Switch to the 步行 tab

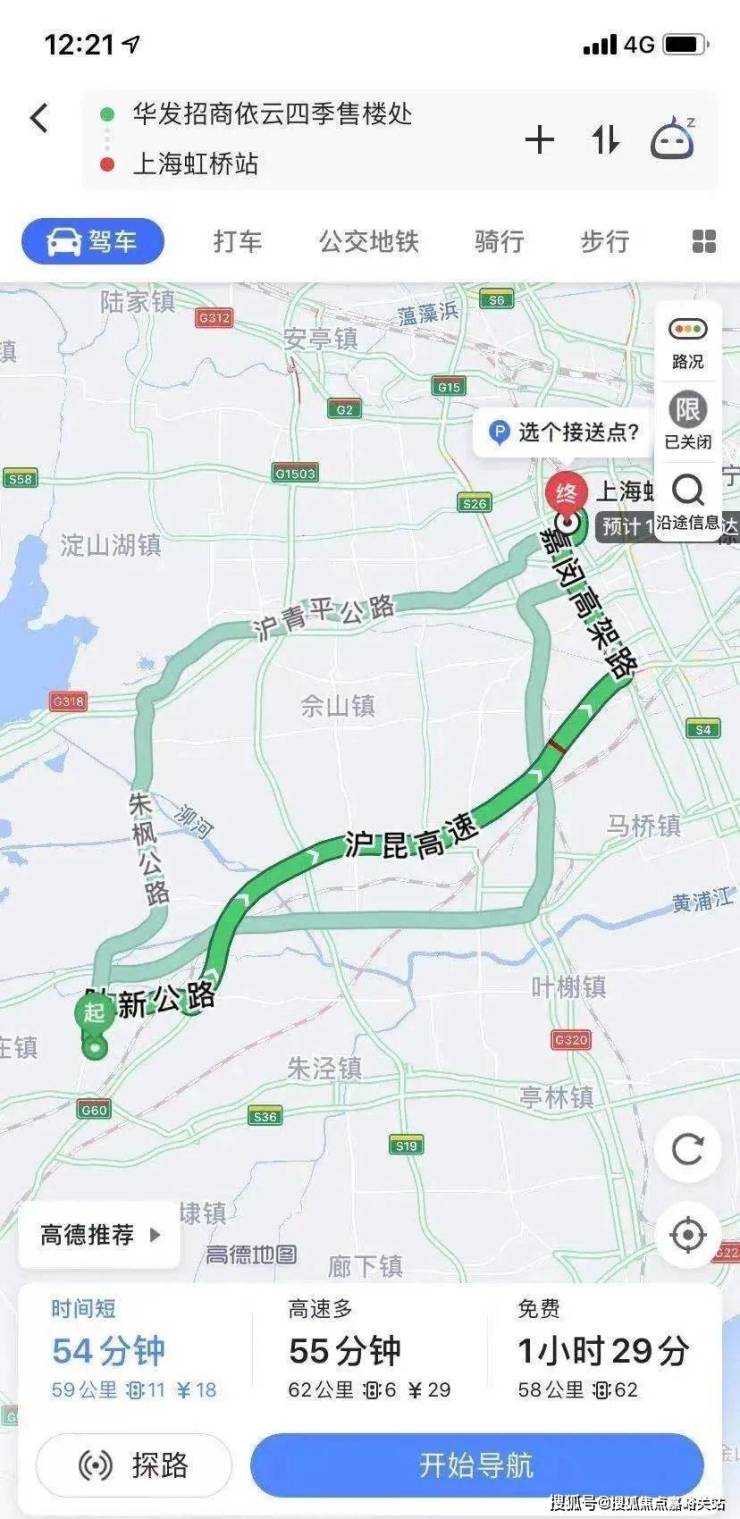coord(605,241)
